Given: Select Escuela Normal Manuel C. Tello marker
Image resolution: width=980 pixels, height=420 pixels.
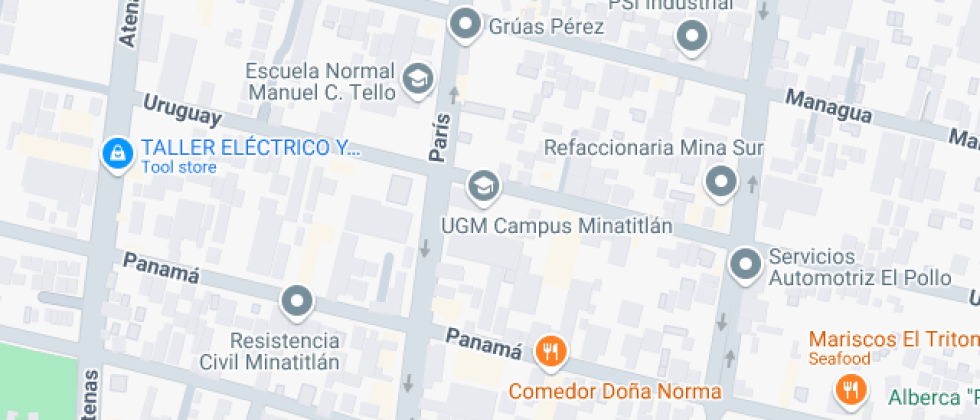Looking at the screenshot, I should pos(417,78).
